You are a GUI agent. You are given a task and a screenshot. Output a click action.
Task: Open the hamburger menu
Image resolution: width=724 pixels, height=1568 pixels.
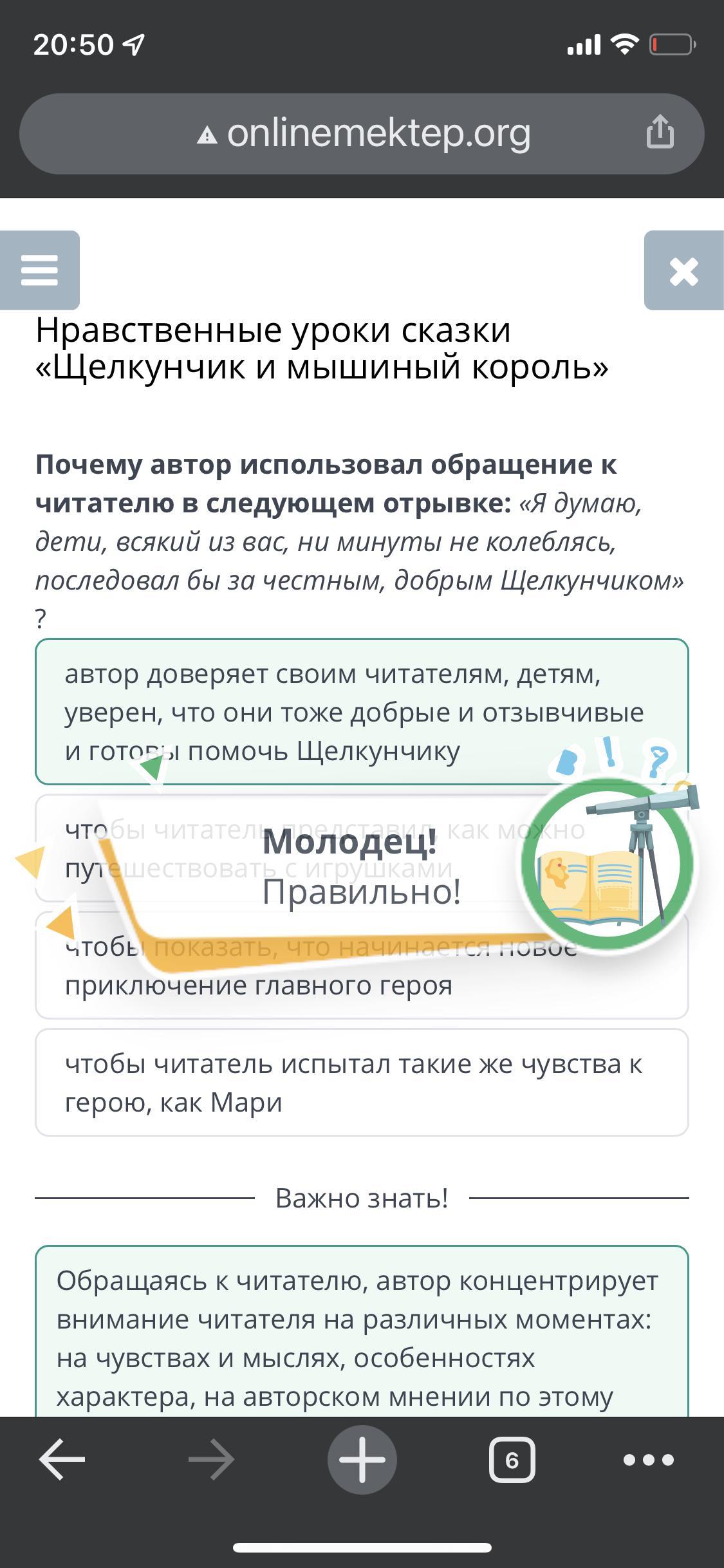click(39, 270)
